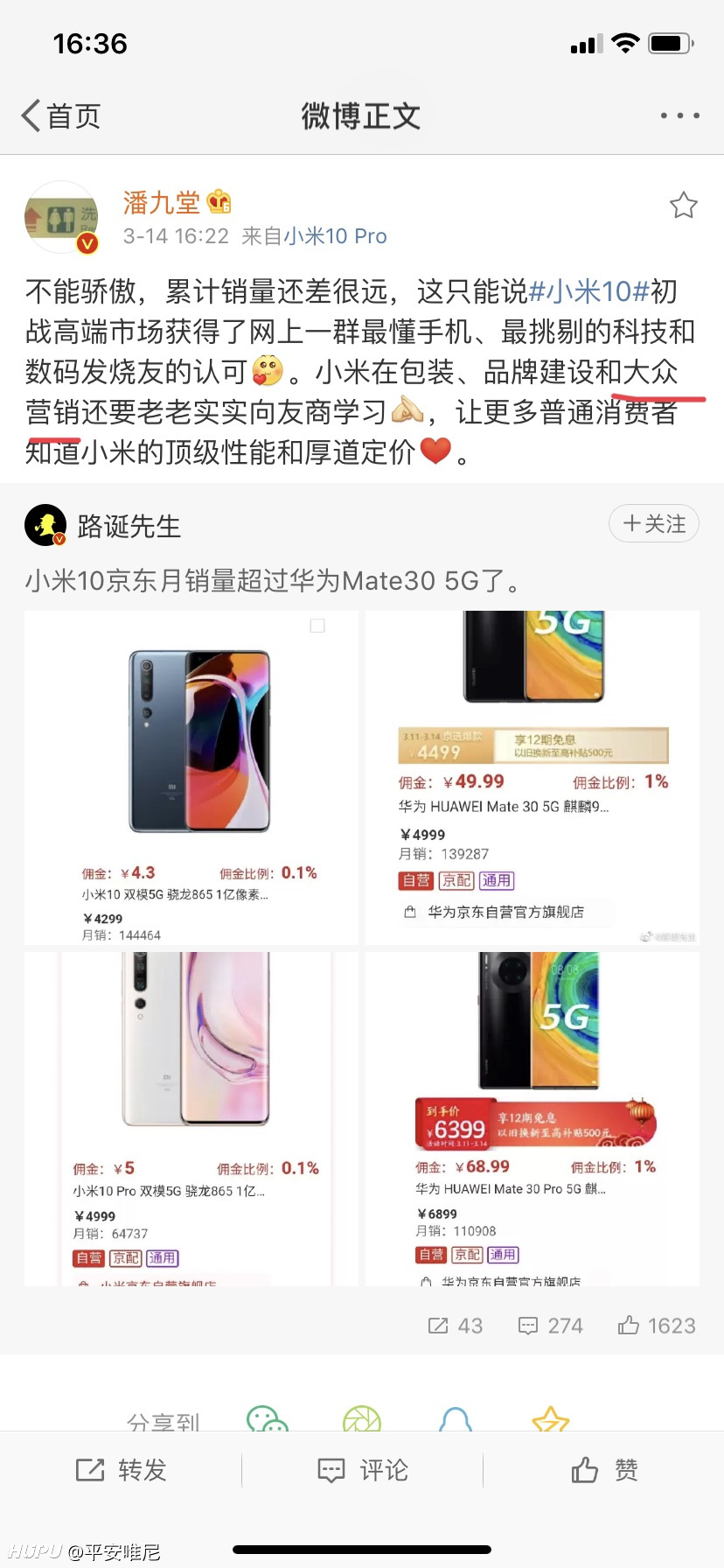Open the 小米10 ¥4299 image

point(191,778)
